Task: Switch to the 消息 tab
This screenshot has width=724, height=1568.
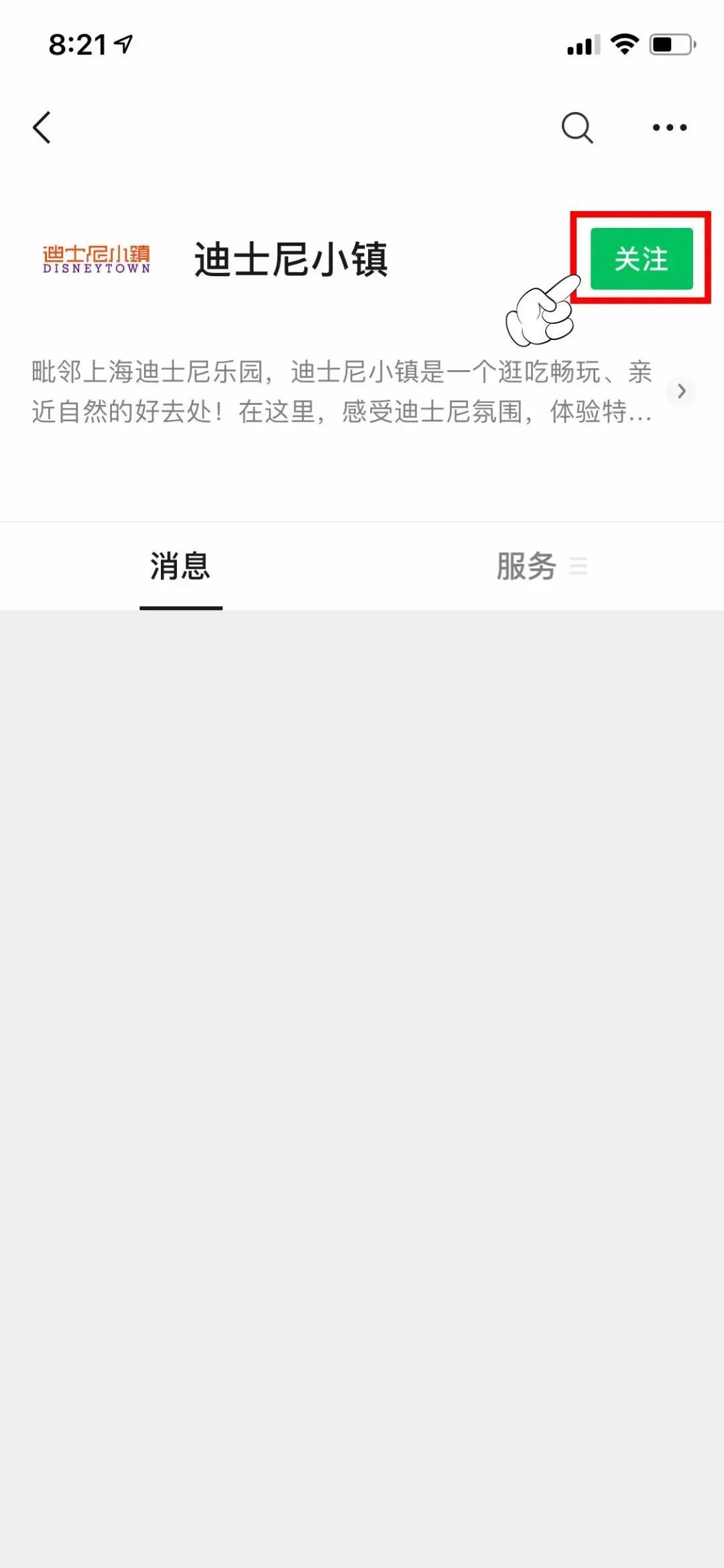Action: pos(180,566)
